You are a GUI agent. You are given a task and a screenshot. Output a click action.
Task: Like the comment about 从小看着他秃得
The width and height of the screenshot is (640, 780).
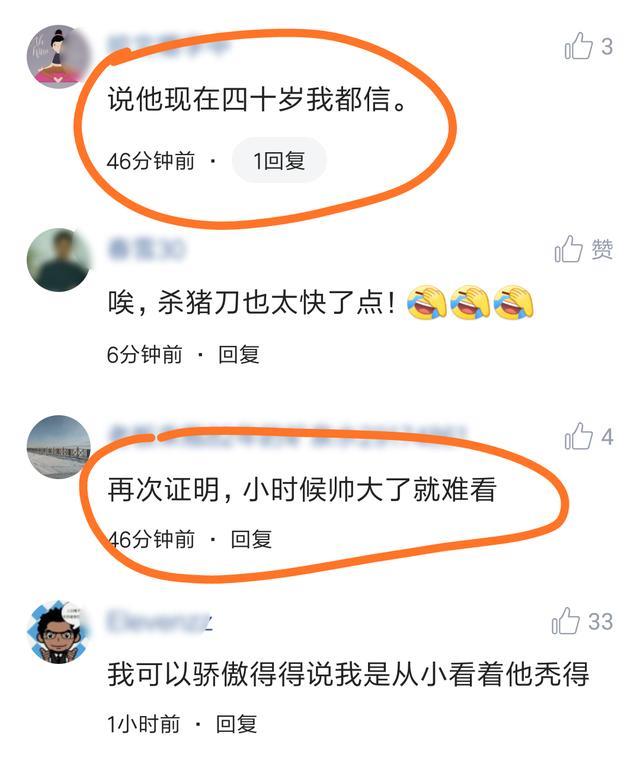point(566,621)
